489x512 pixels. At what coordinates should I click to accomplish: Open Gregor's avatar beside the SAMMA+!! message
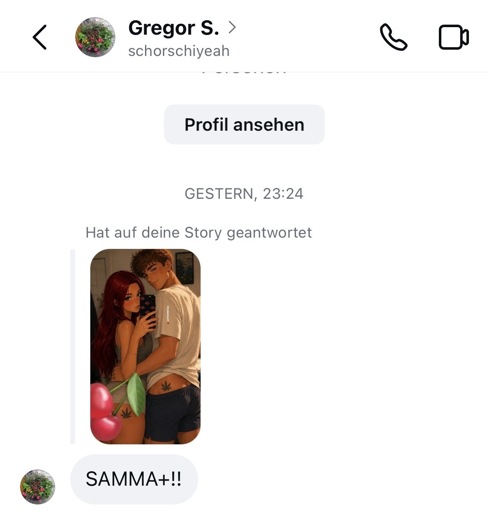(x=38, y=486)
